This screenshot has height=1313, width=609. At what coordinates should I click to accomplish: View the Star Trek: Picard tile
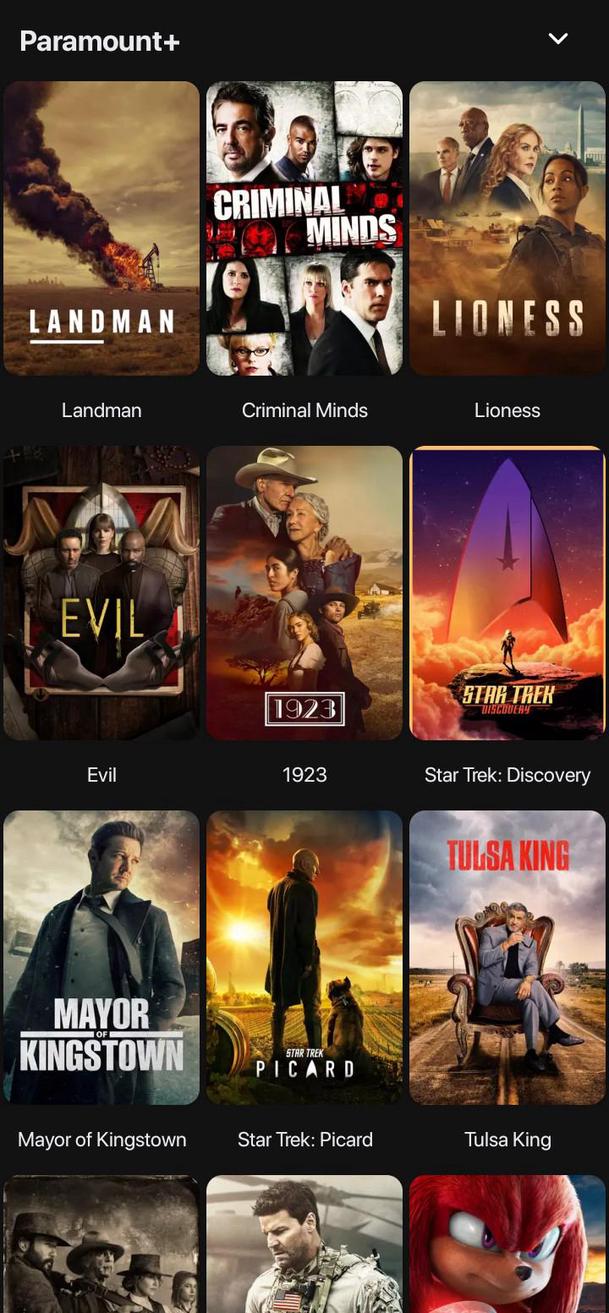[x=305, y=957]
